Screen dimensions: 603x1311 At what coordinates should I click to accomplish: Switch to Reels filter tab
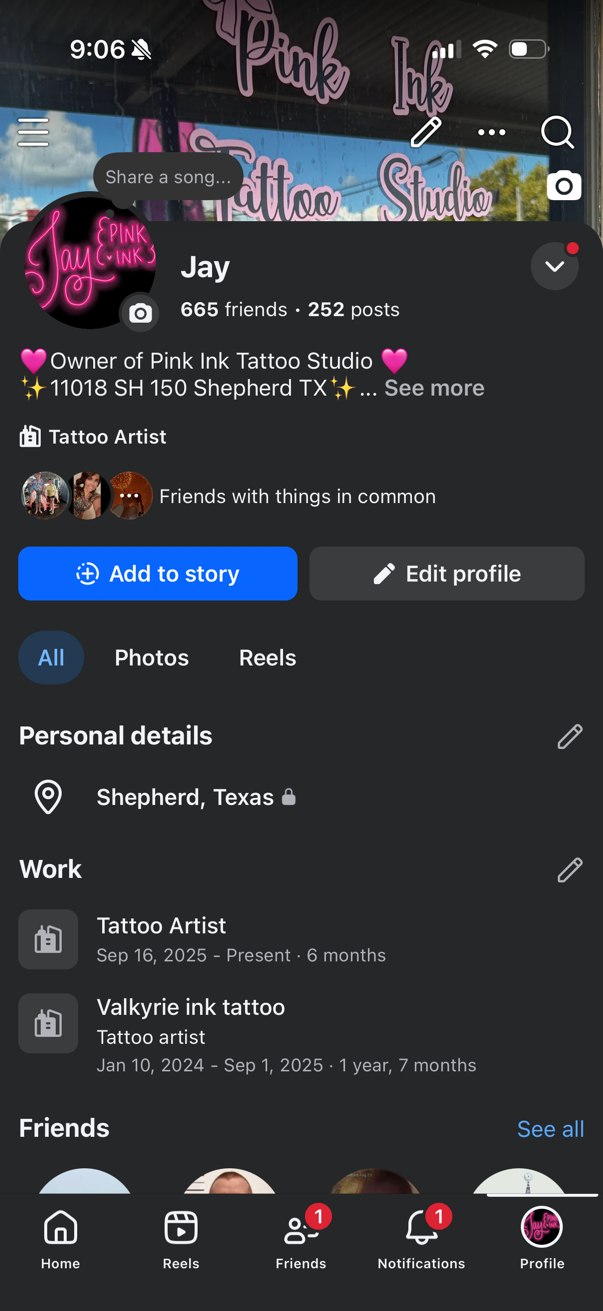tap(267, 658)
